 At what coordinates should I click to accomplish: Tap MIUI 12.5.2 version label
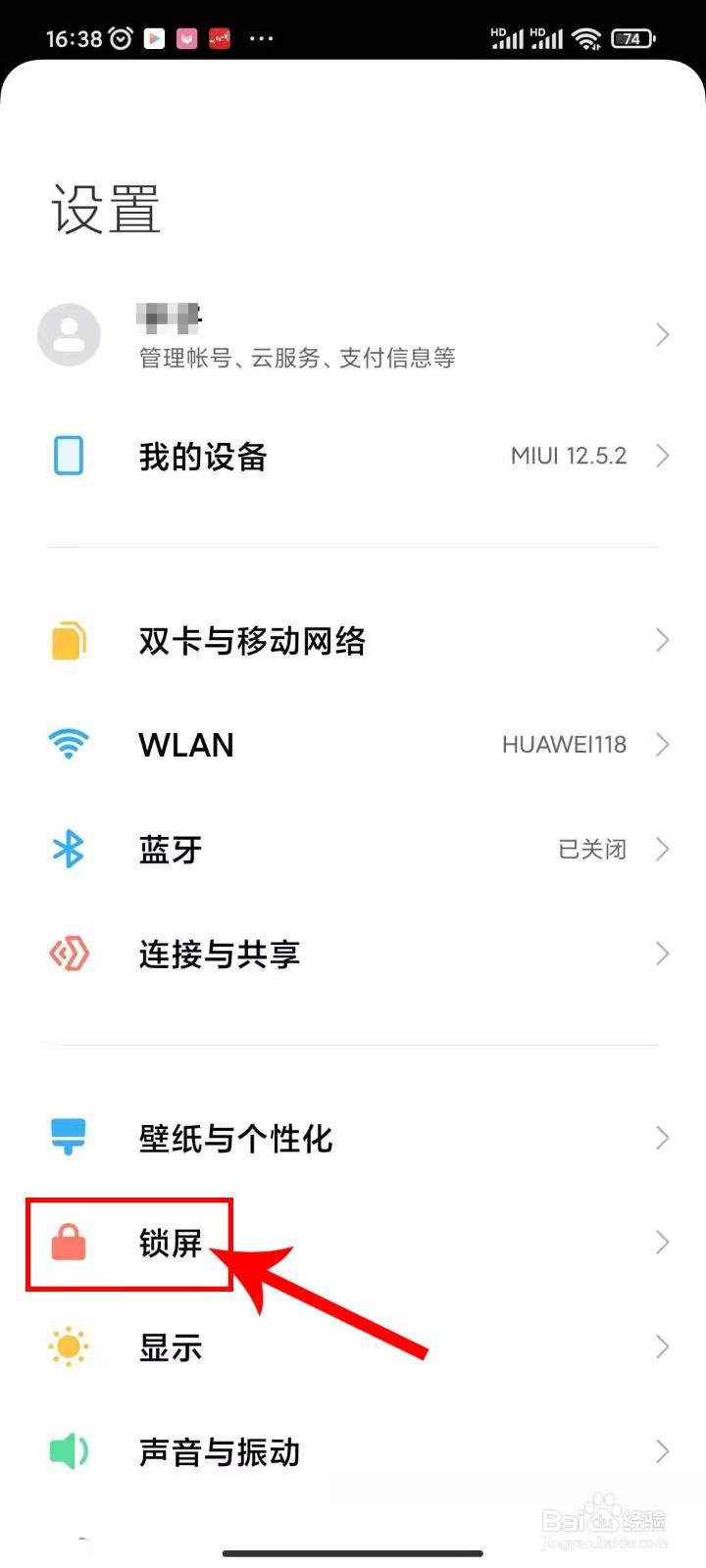coord(569,456)
